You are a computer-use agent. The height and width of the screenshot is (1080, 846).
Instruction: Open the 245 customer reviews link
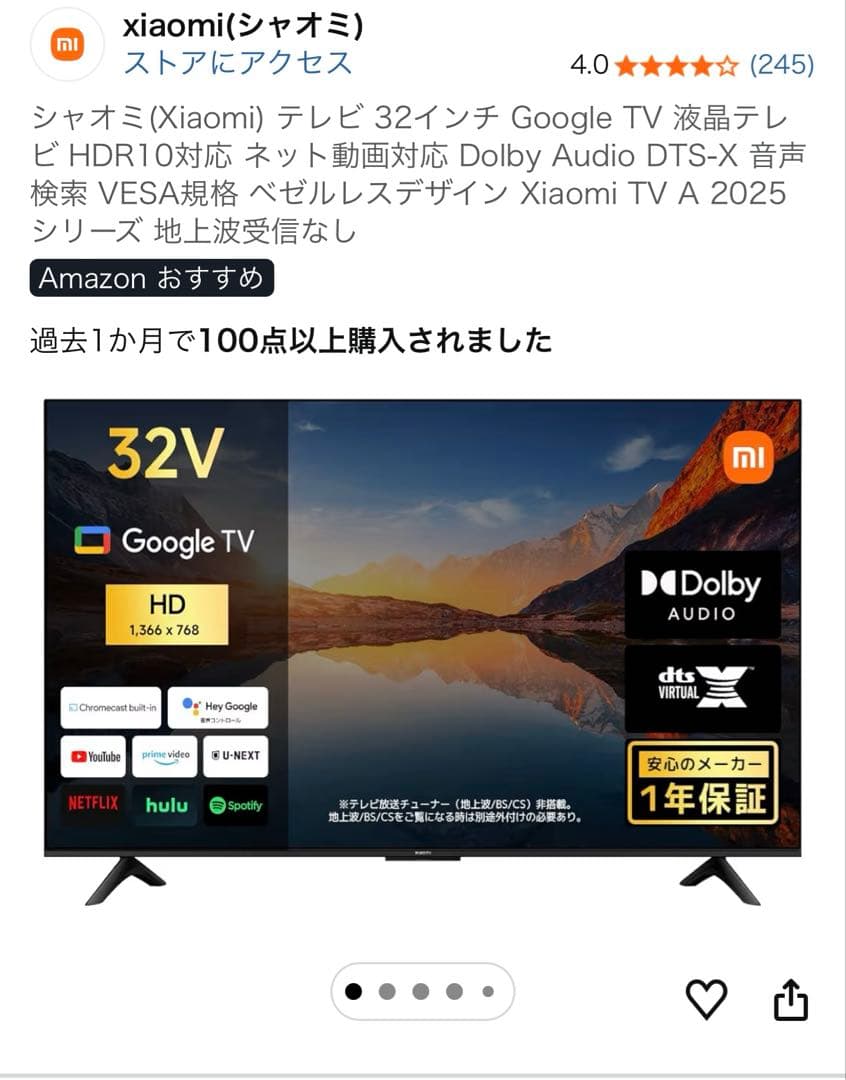[x=784, y=63]
